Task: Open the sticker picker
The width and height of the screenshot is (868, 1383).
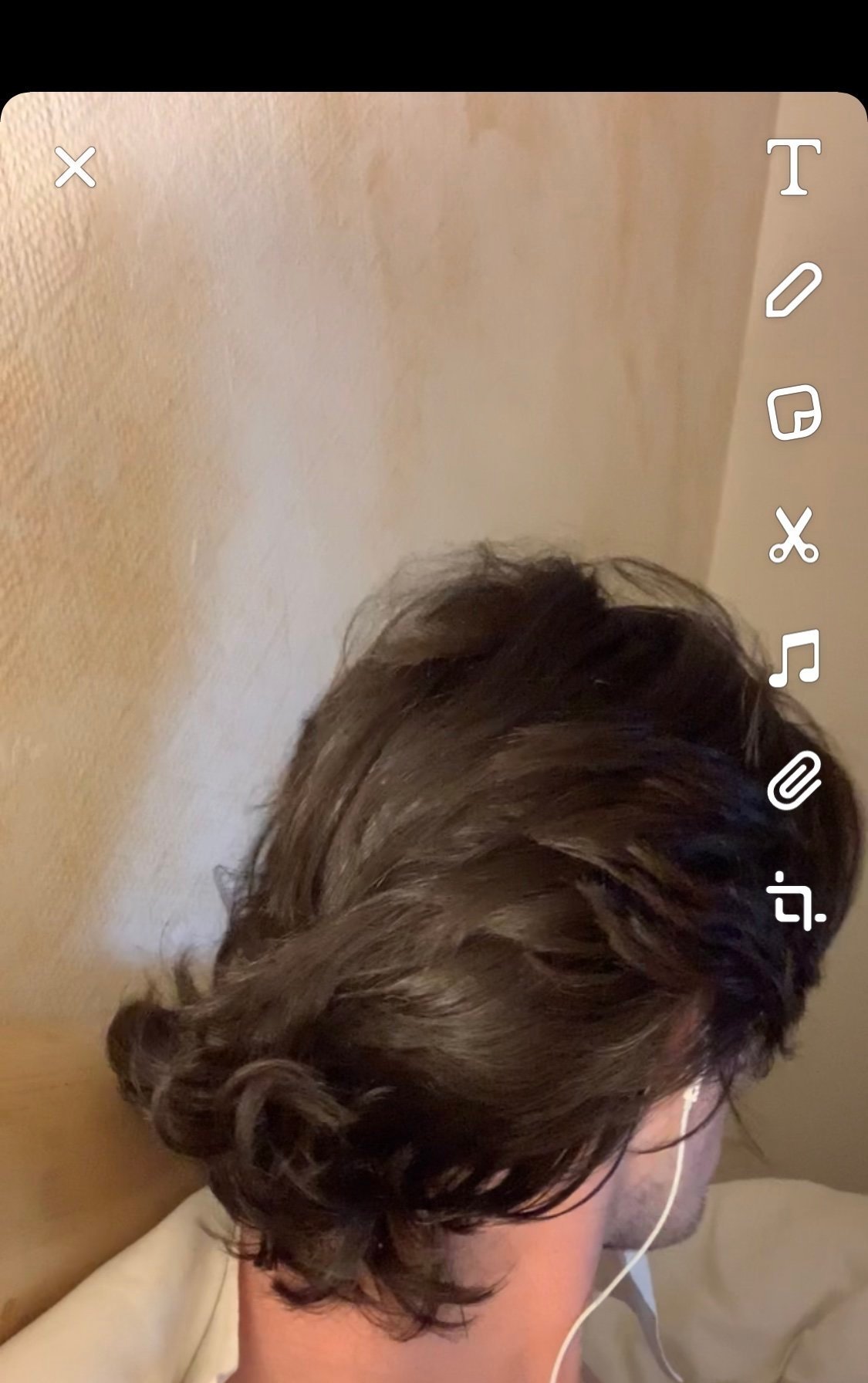Action: click(794, 412)
